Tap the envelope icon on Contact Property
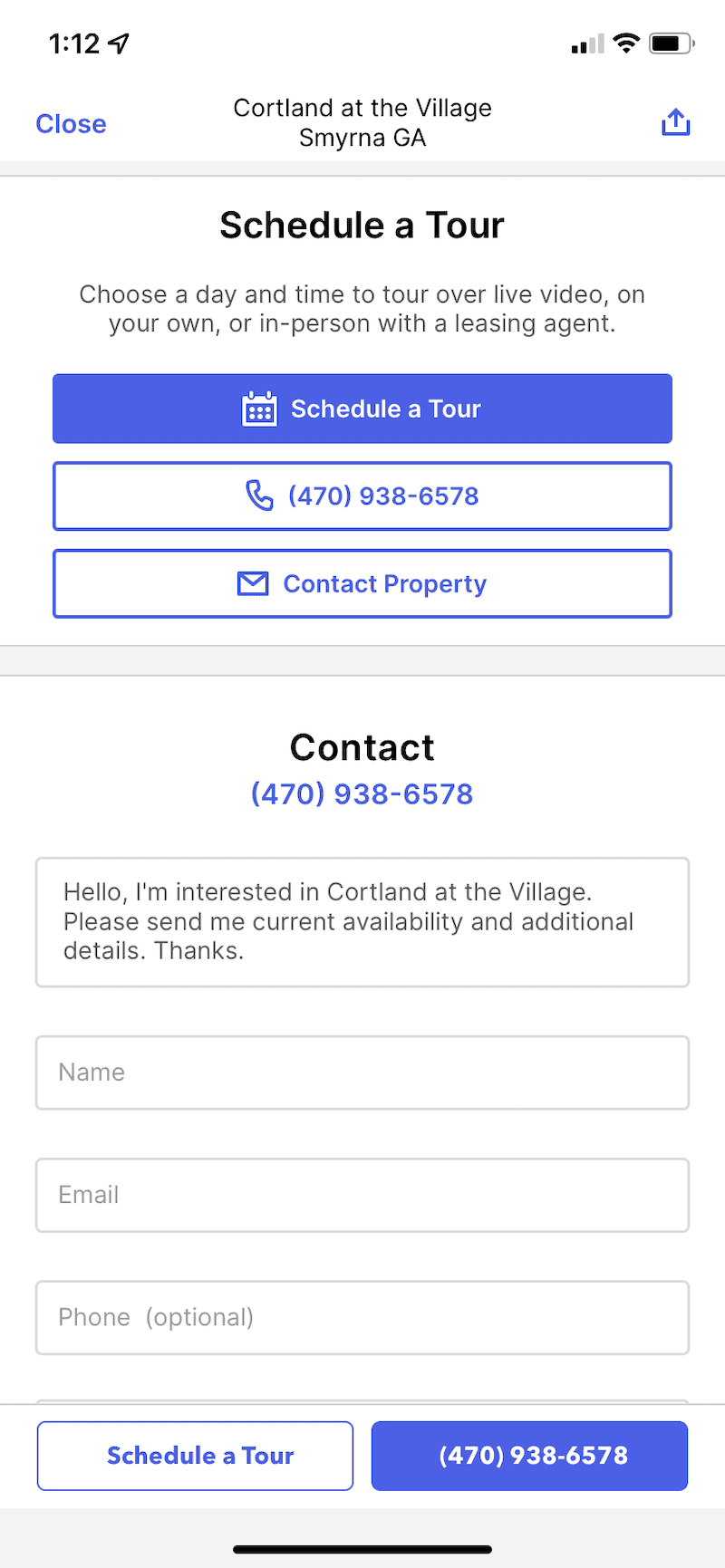This screenshot has width=725, height=1568. click(x=253, y=583)
